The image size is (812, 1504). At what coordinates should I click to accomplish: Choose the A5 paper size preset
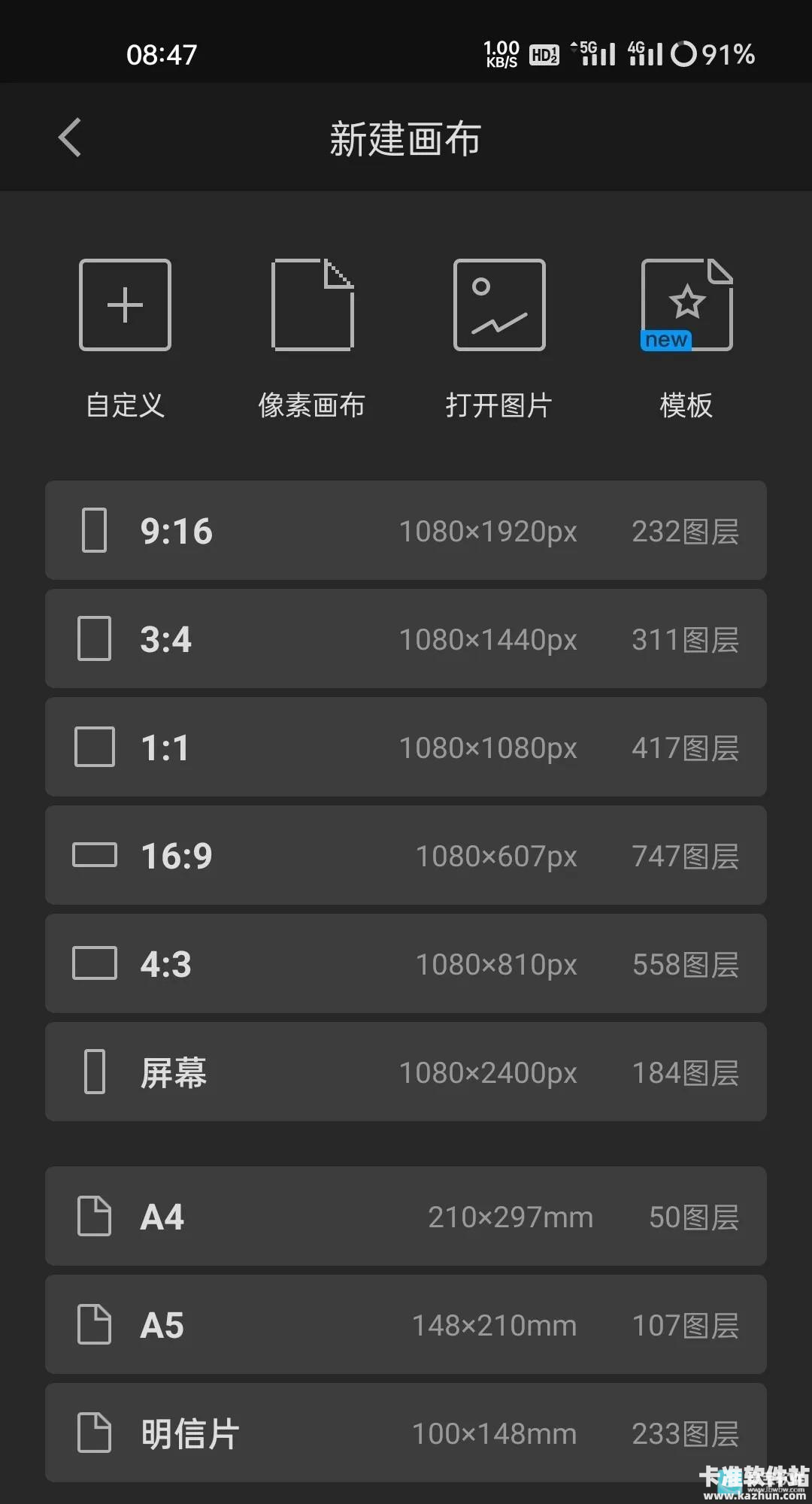pos(406,1324)
